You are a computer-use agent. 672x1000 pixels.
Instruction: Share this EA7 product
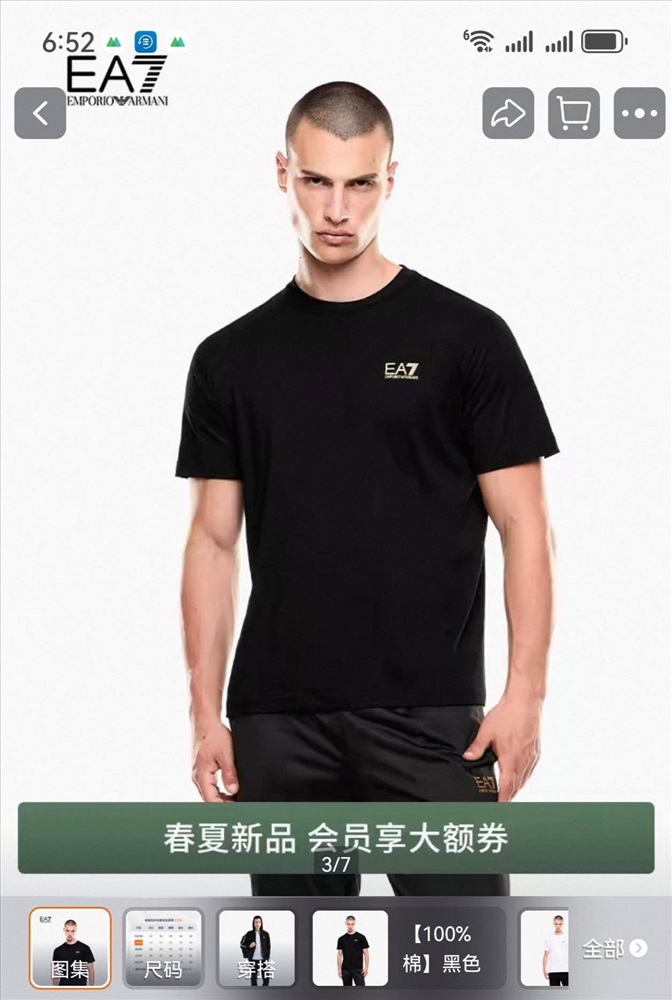tap(508, 113)
